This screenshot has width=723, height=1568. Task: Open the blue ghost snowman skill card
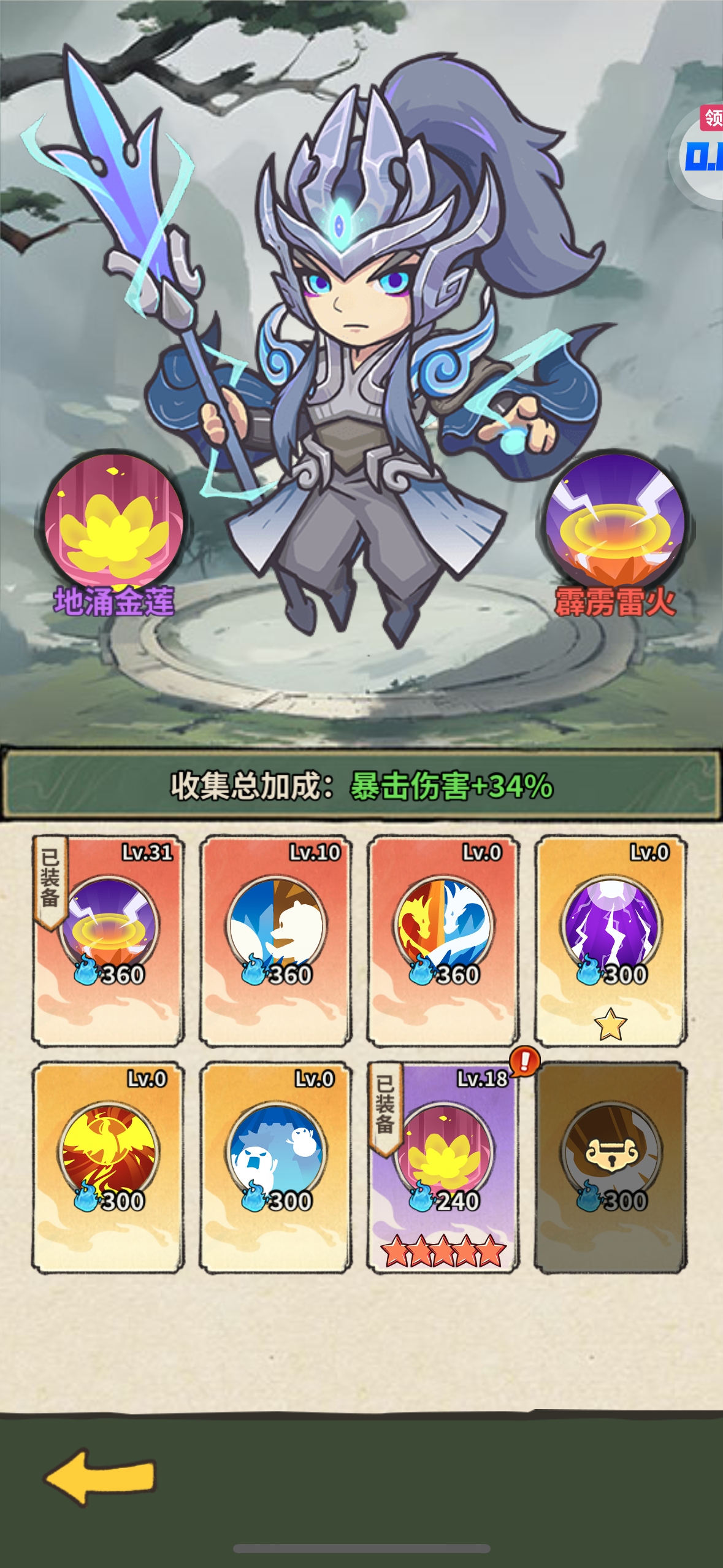[275, 1167]
